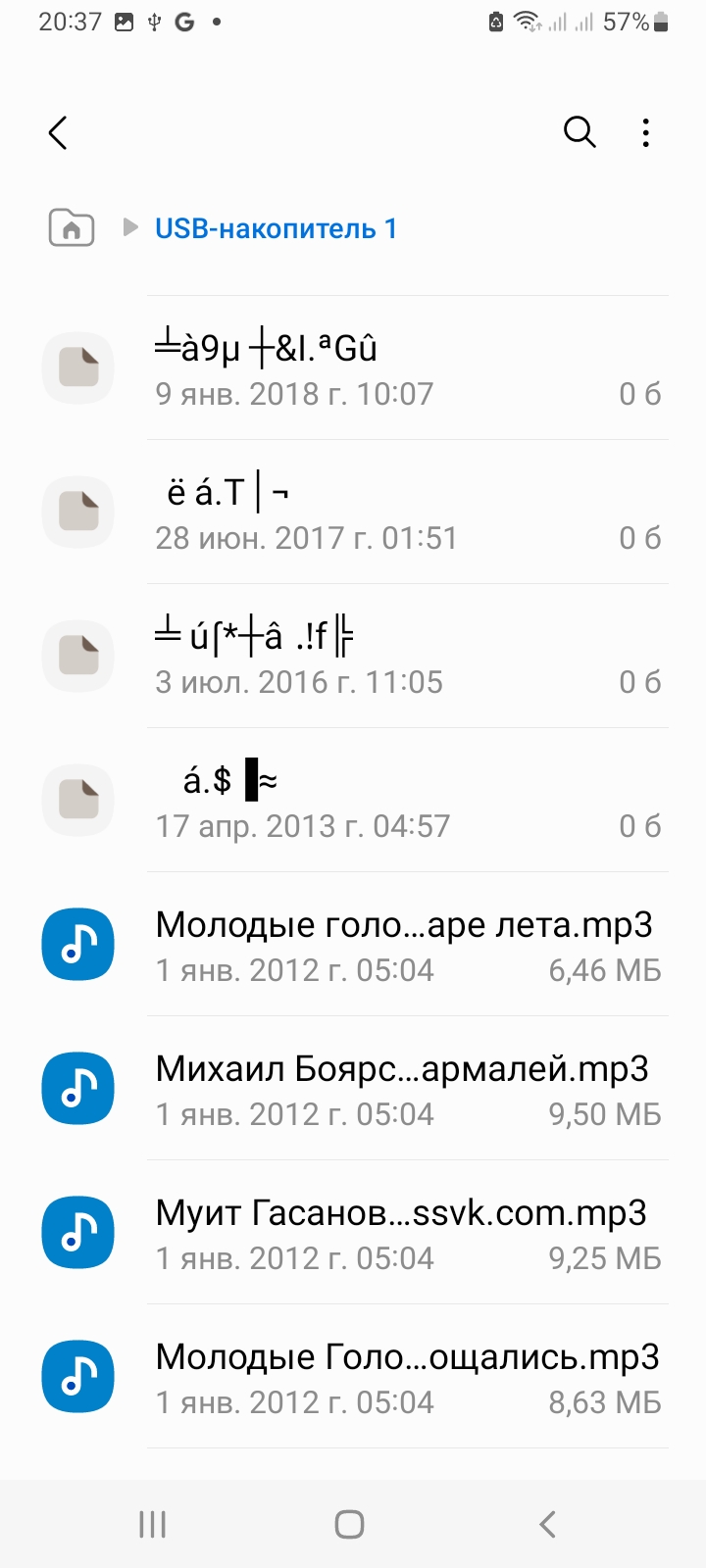Play the Муит Гасанов…ssvk.com.mp3 track

click(x=353, y=1233)
